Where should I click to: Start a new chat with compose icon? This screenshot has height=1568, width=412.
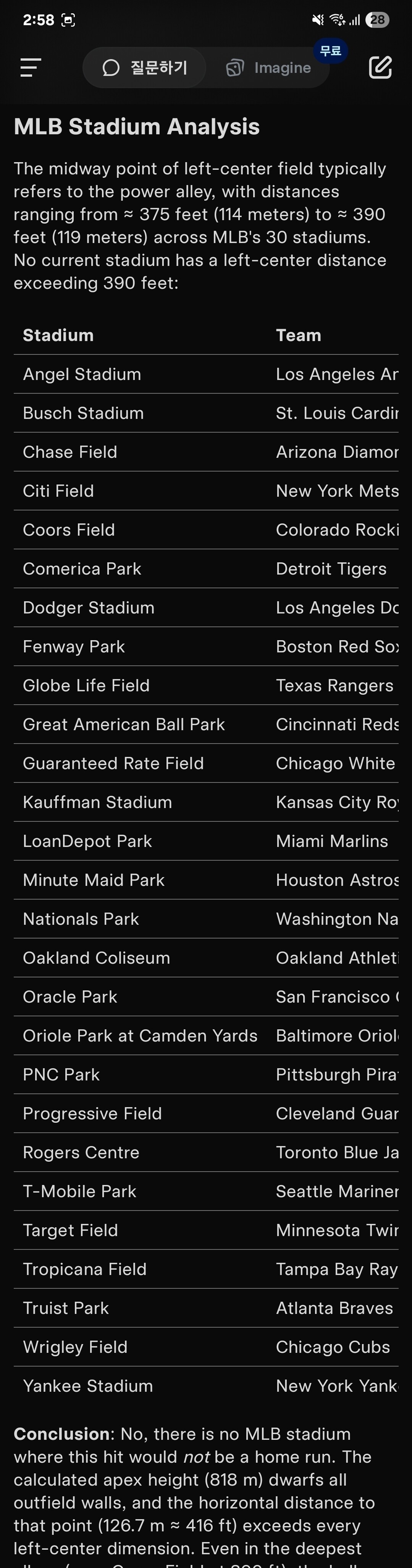coord(380,67)
